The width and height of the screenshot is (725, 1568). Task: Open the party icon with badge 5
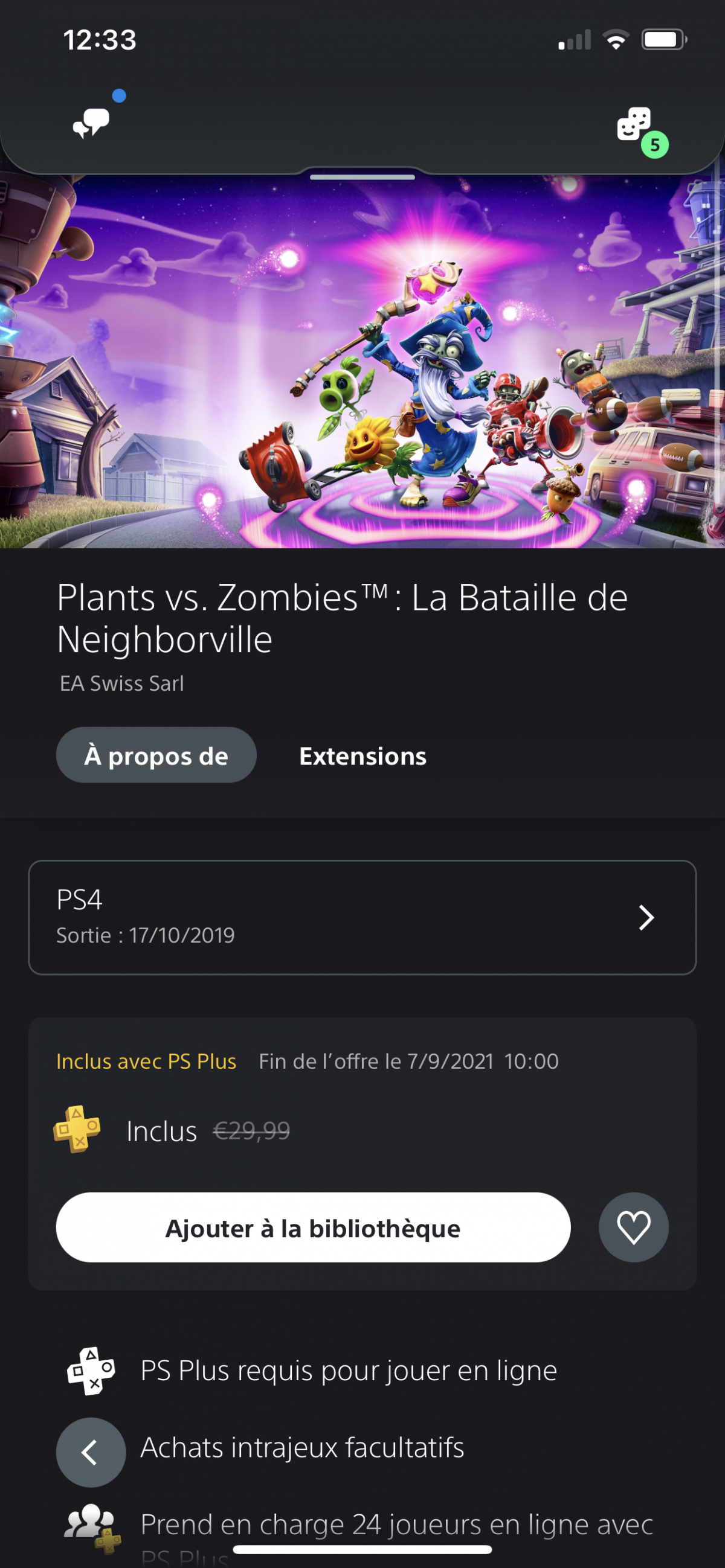[x=636, y=126]
